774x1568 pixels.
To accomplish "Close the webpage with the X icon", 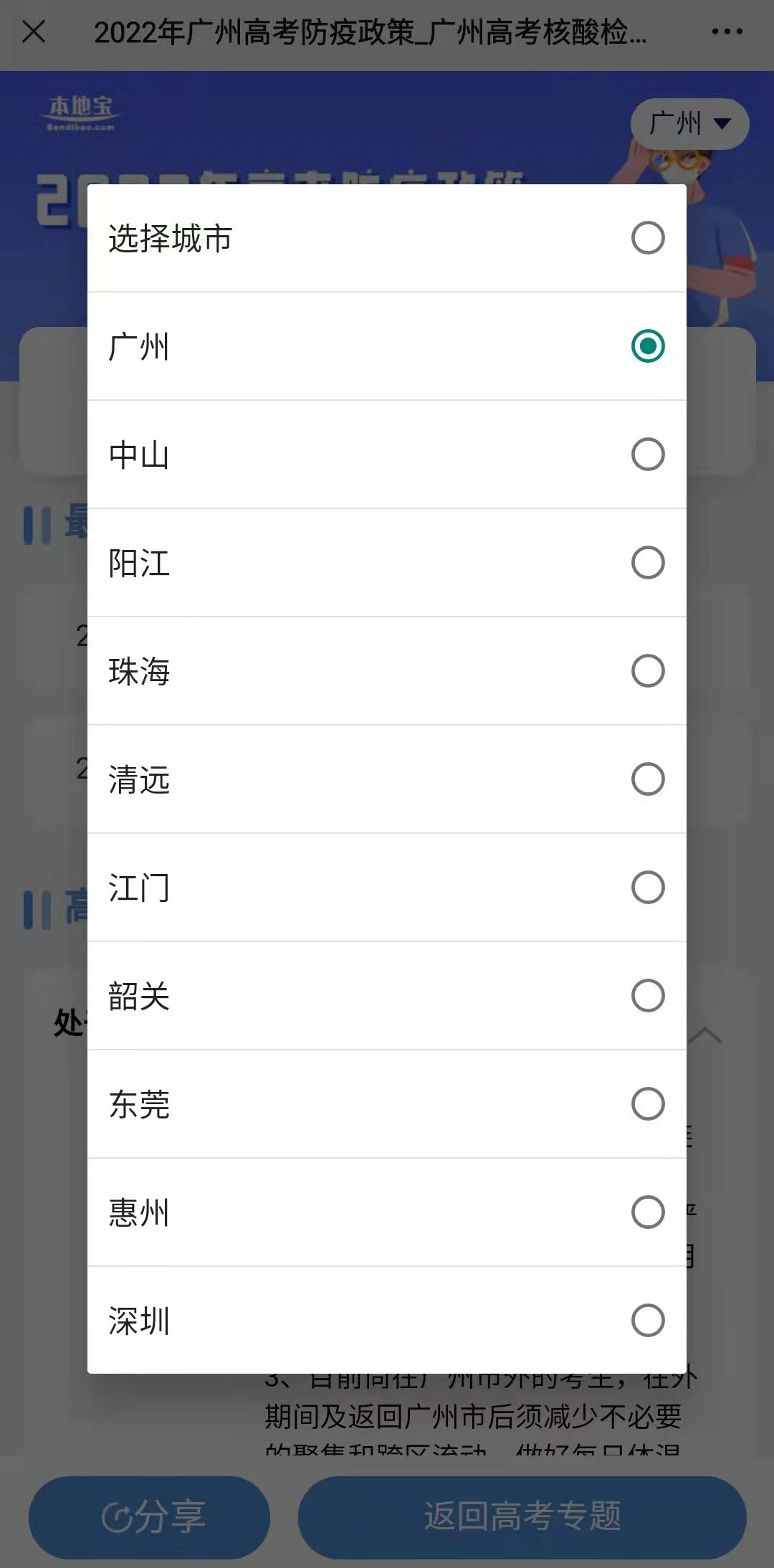I will [34, 32].
